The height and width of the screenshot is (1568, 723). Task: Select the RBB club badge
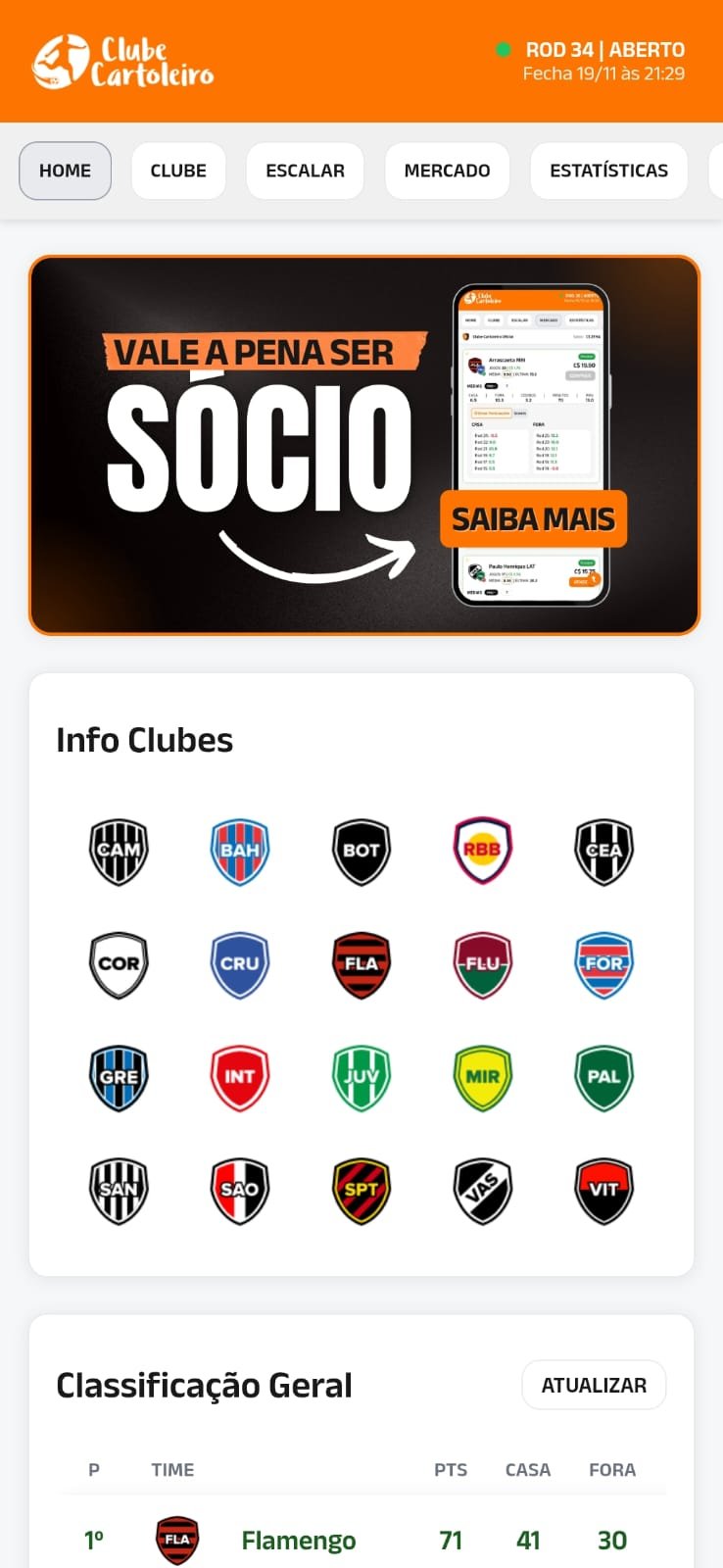[x=482, y=851]
